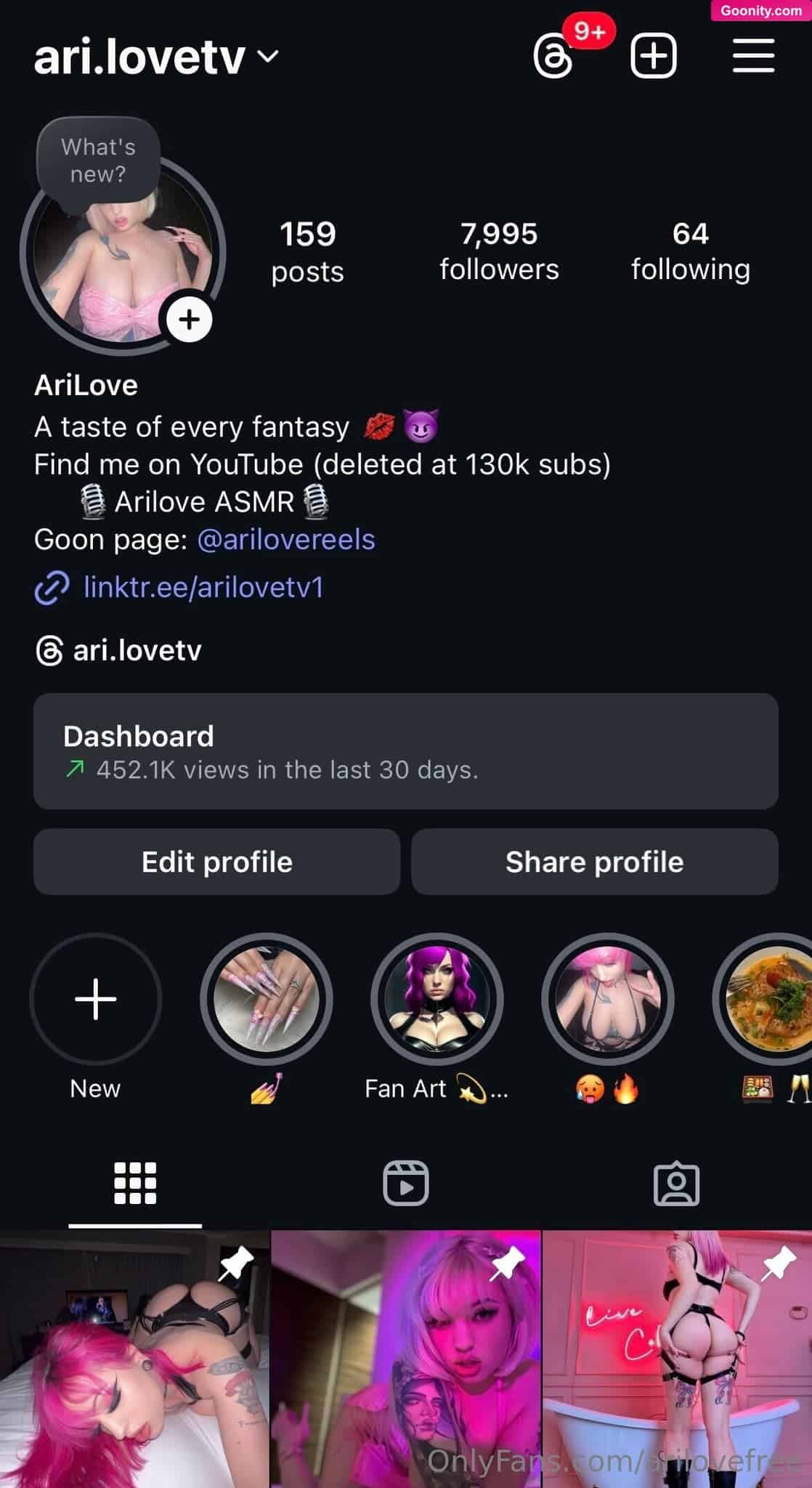Viewport: 812px width, 1488px height.
Task: Open the Fan Art highlight
Action: point(437,999)
